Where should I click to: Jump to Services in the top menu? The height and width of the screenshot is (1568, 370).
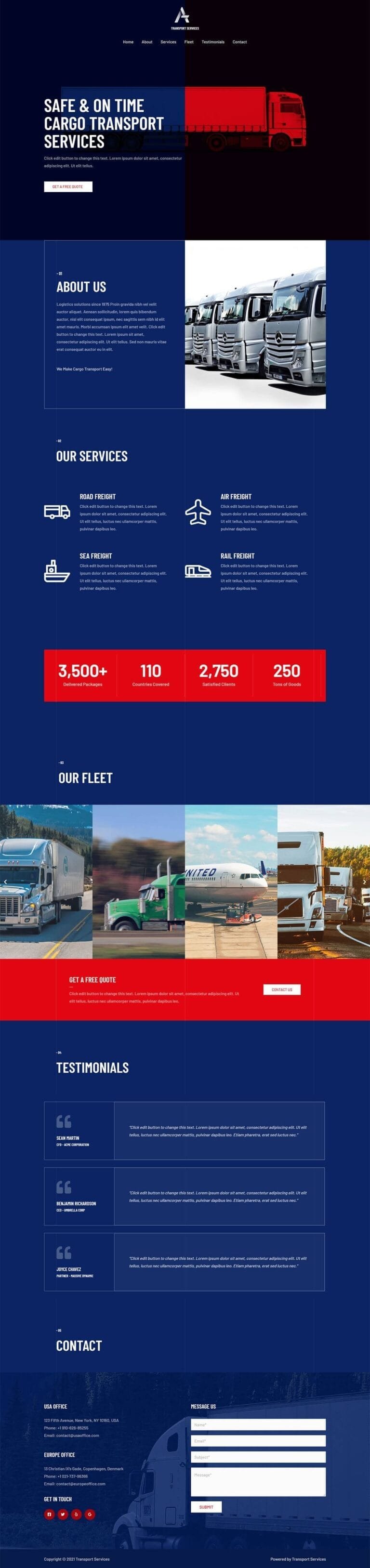168,42
